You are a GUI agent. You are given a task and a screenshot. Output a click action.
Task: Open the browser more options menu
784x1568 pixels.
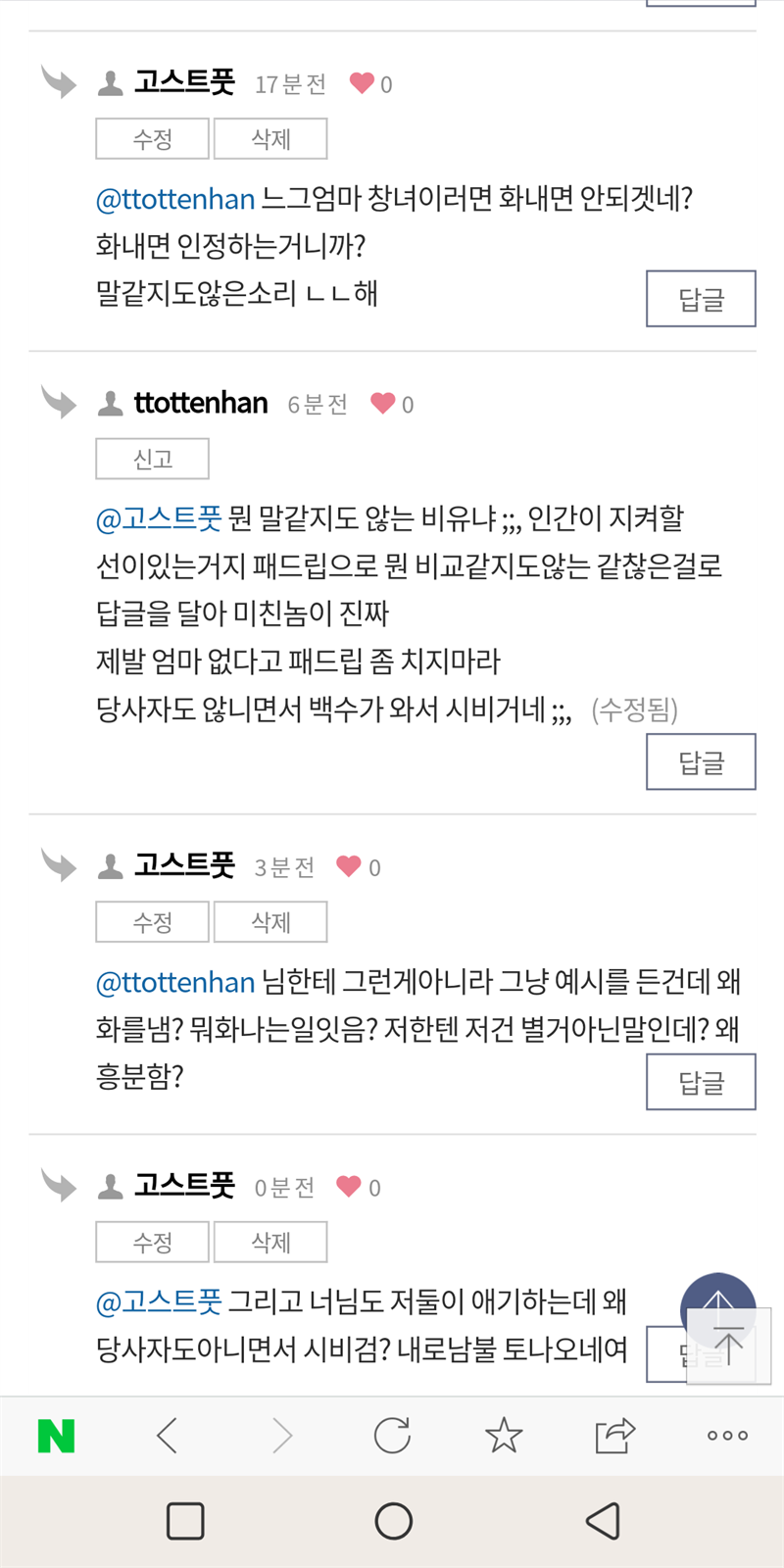pos(727,1436)
